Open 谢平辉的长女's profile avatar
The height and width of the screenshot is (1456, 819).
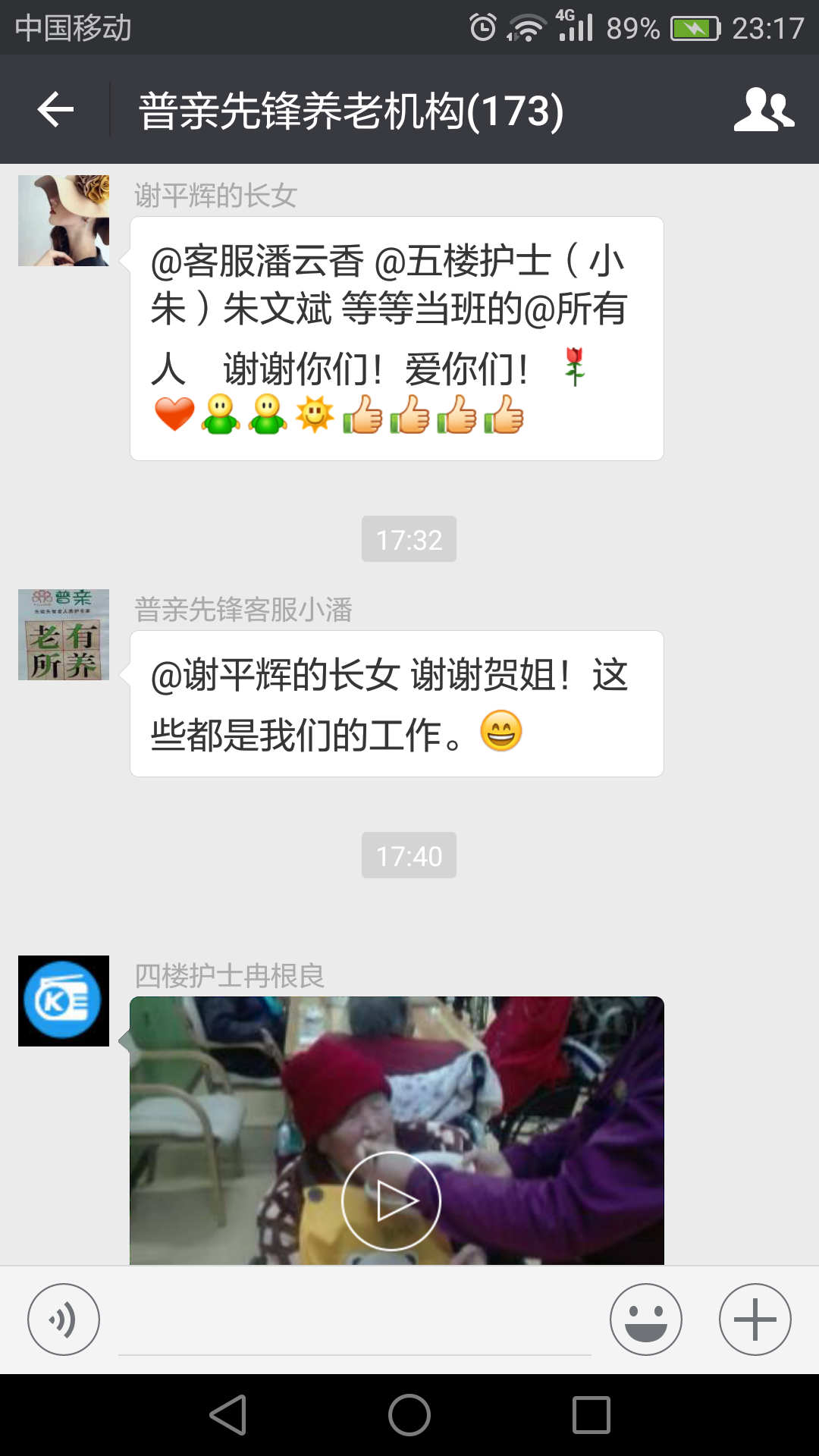coord(64,221)
